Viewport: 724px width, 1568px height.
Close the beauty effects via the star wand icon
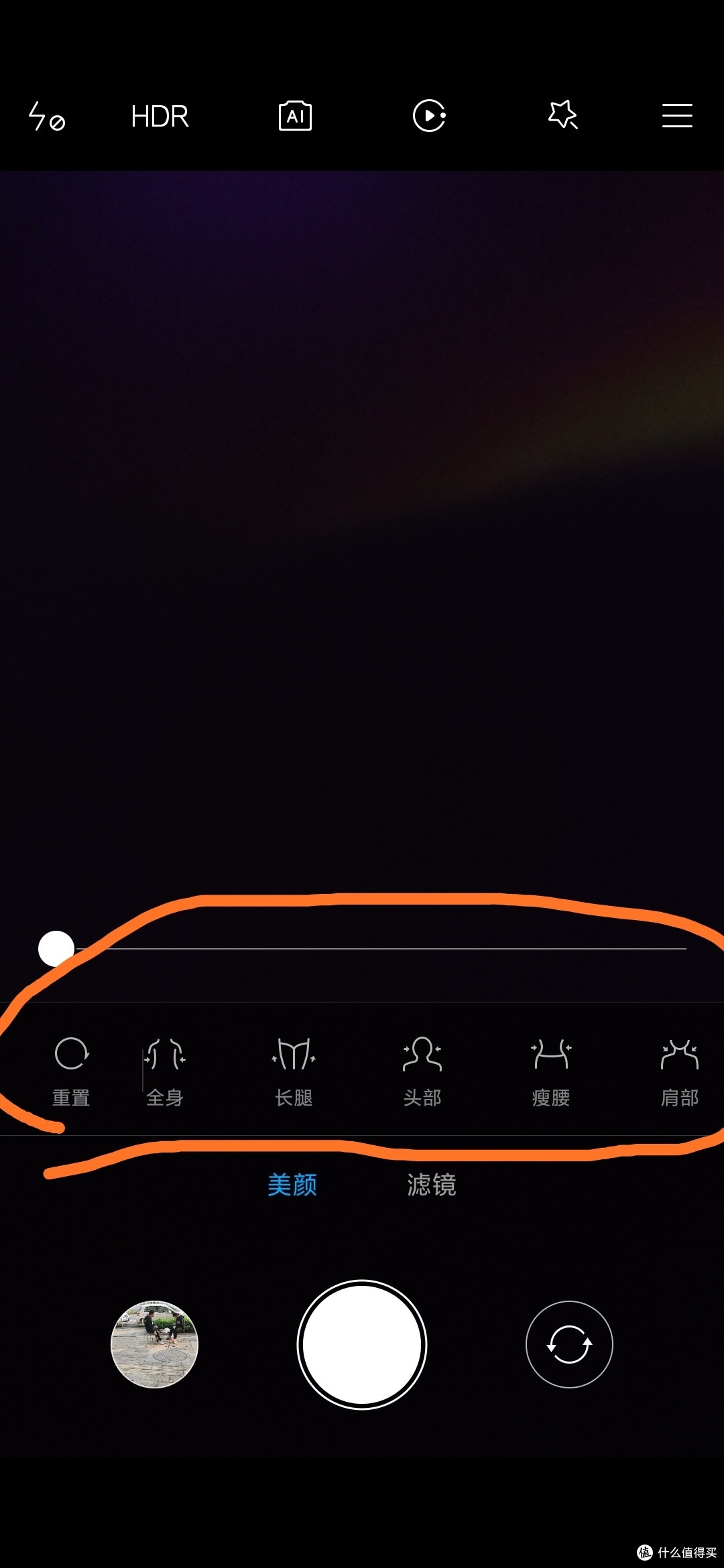point(563,115)
